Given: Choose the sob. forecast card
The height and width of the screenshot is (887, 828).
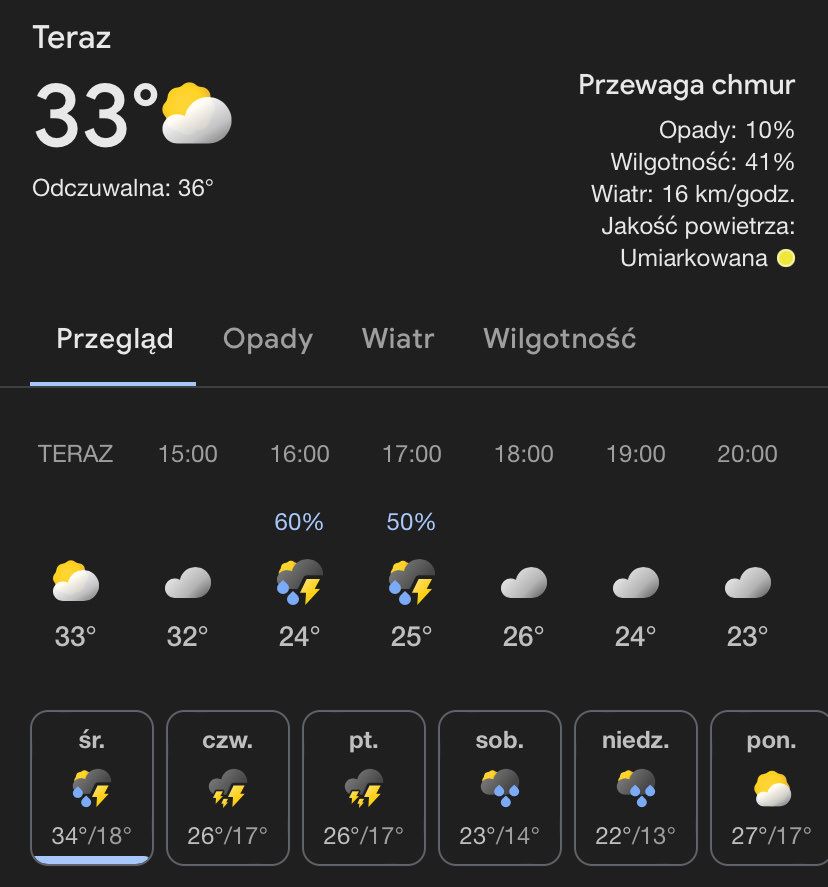Looking at the screenshot, I should pos(500,787).
